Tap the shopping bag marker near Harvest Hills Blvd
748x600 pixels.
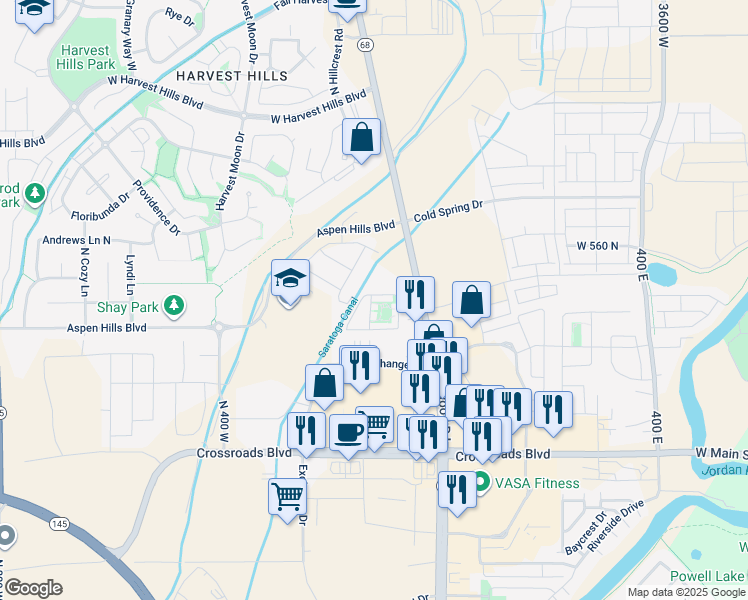361,138
